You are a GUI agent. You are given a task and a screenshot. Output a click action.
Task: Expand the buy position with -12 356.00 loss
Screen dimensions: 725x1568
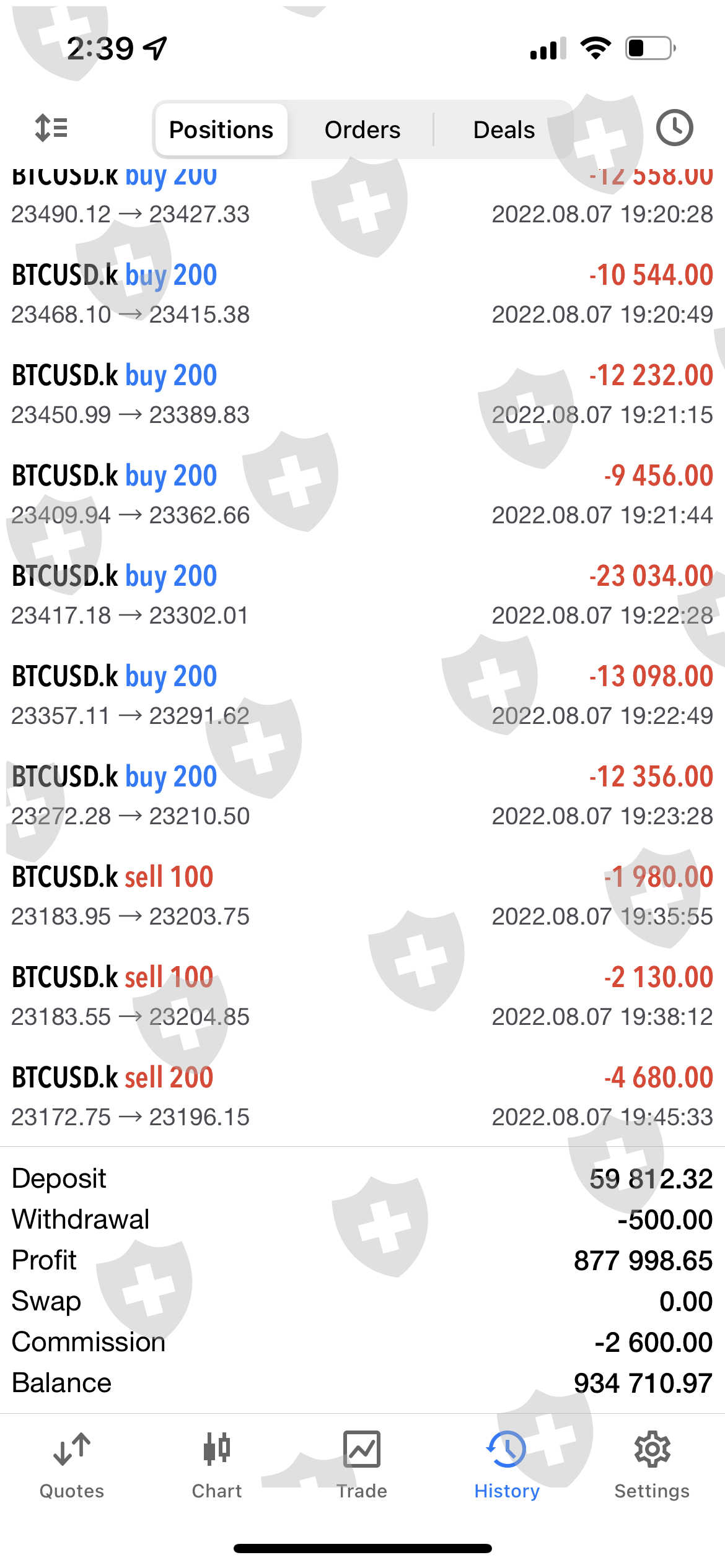[362, 796]
